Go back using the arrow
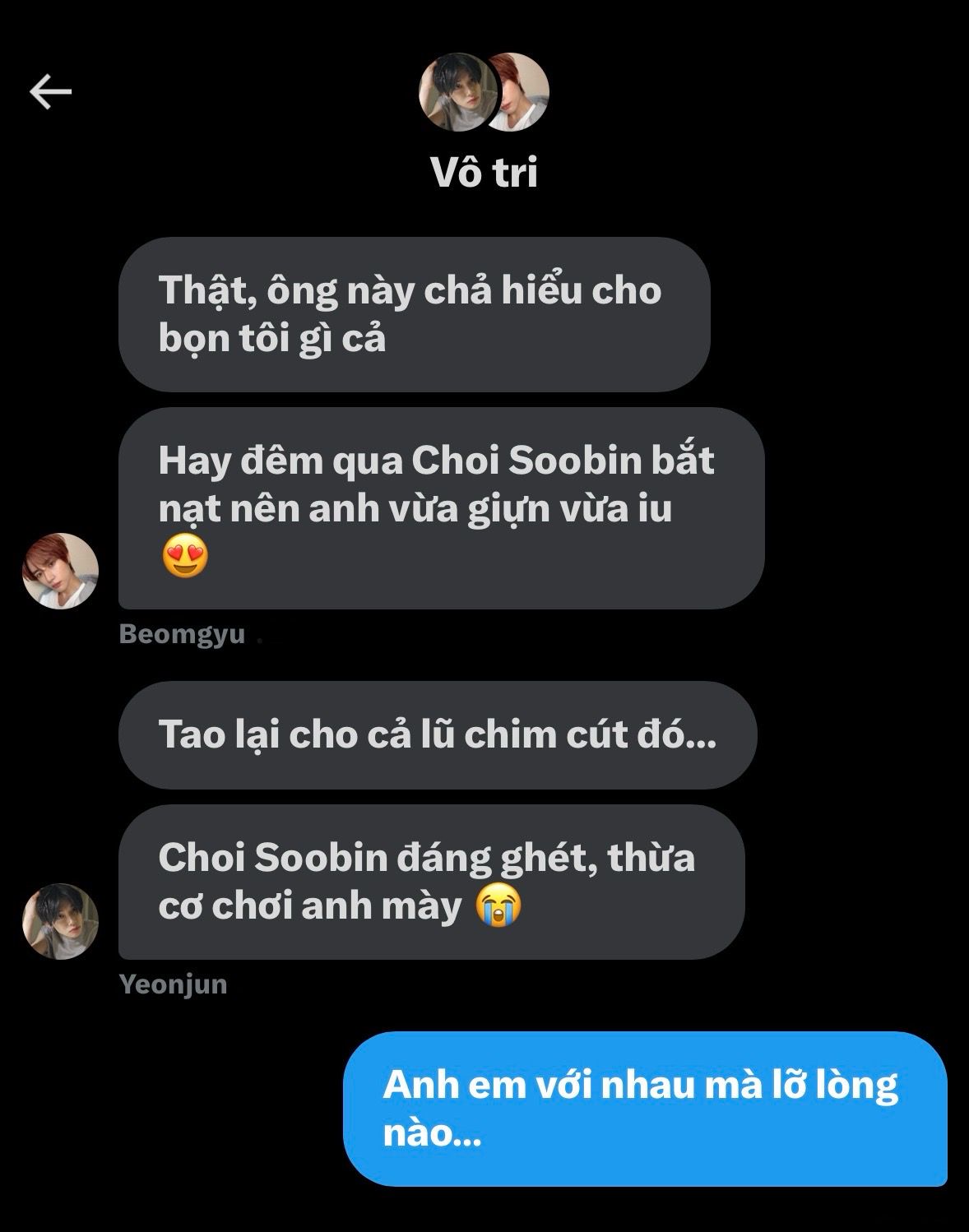The width and height of the screenshot is (969, 1232). 51,91
